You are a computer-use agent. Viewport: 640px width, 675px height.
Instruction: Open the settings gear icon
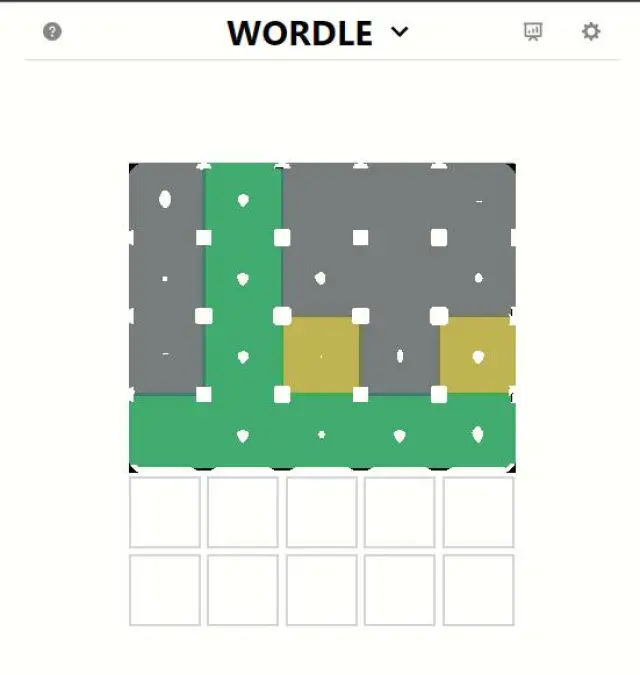pyautogui.click(x=591, y=32)
